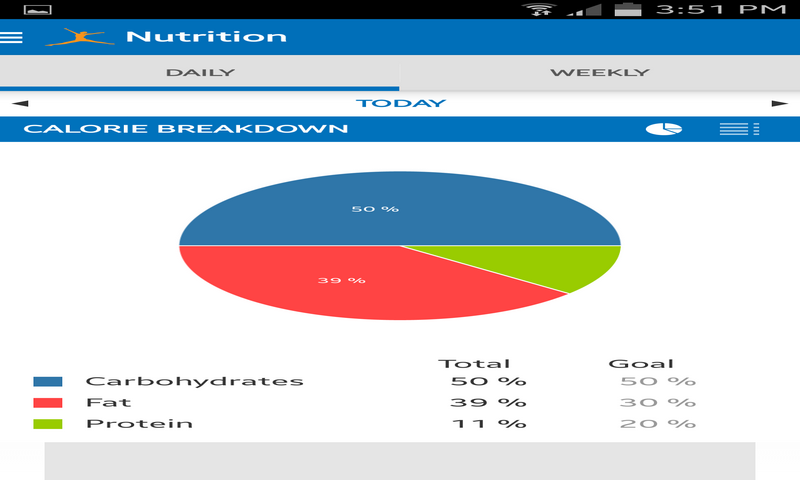Go to previous day arrow
The image size is (800, 480).
click(x=20, y=103)
